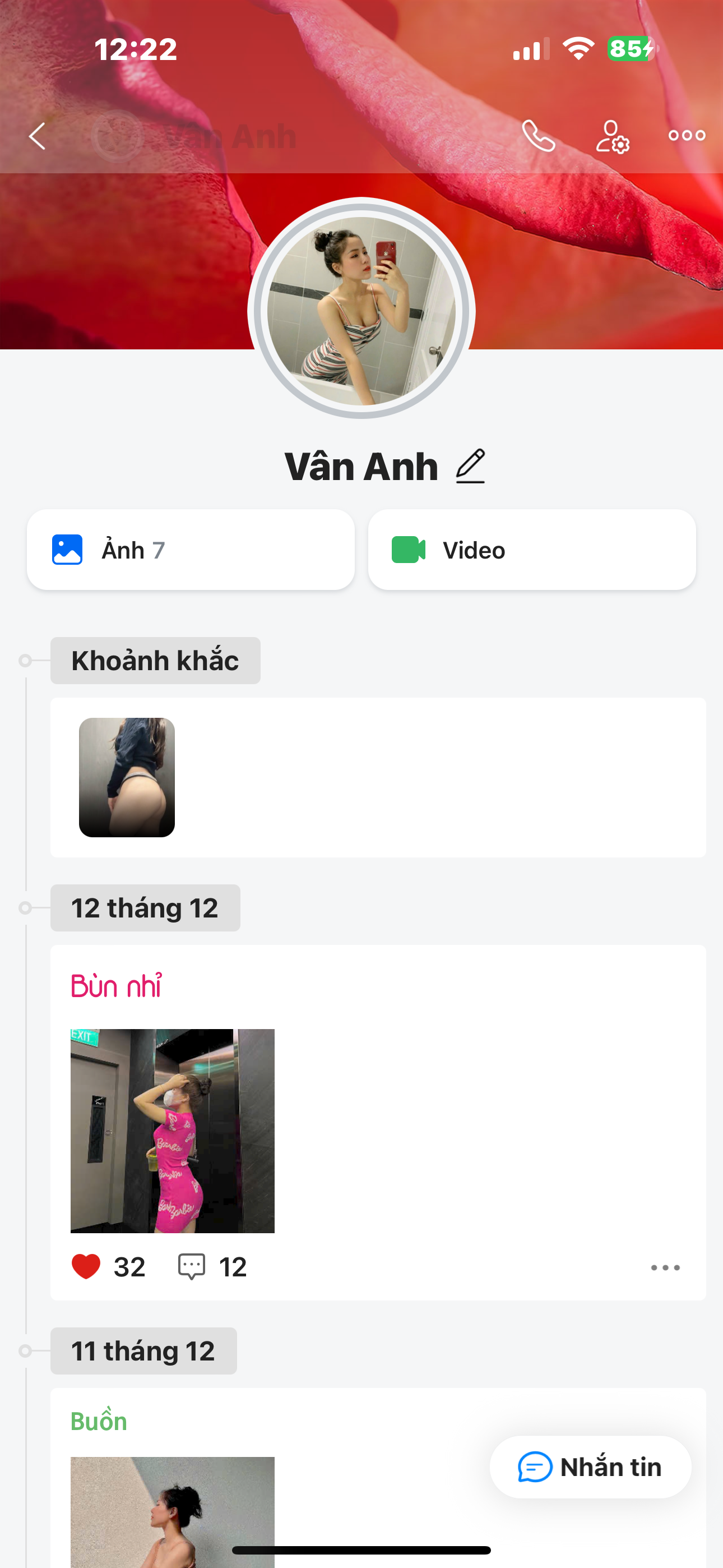Open the photo under Khoảnh khắc
Screen dimensions: 723x1568
pos(127,777)
